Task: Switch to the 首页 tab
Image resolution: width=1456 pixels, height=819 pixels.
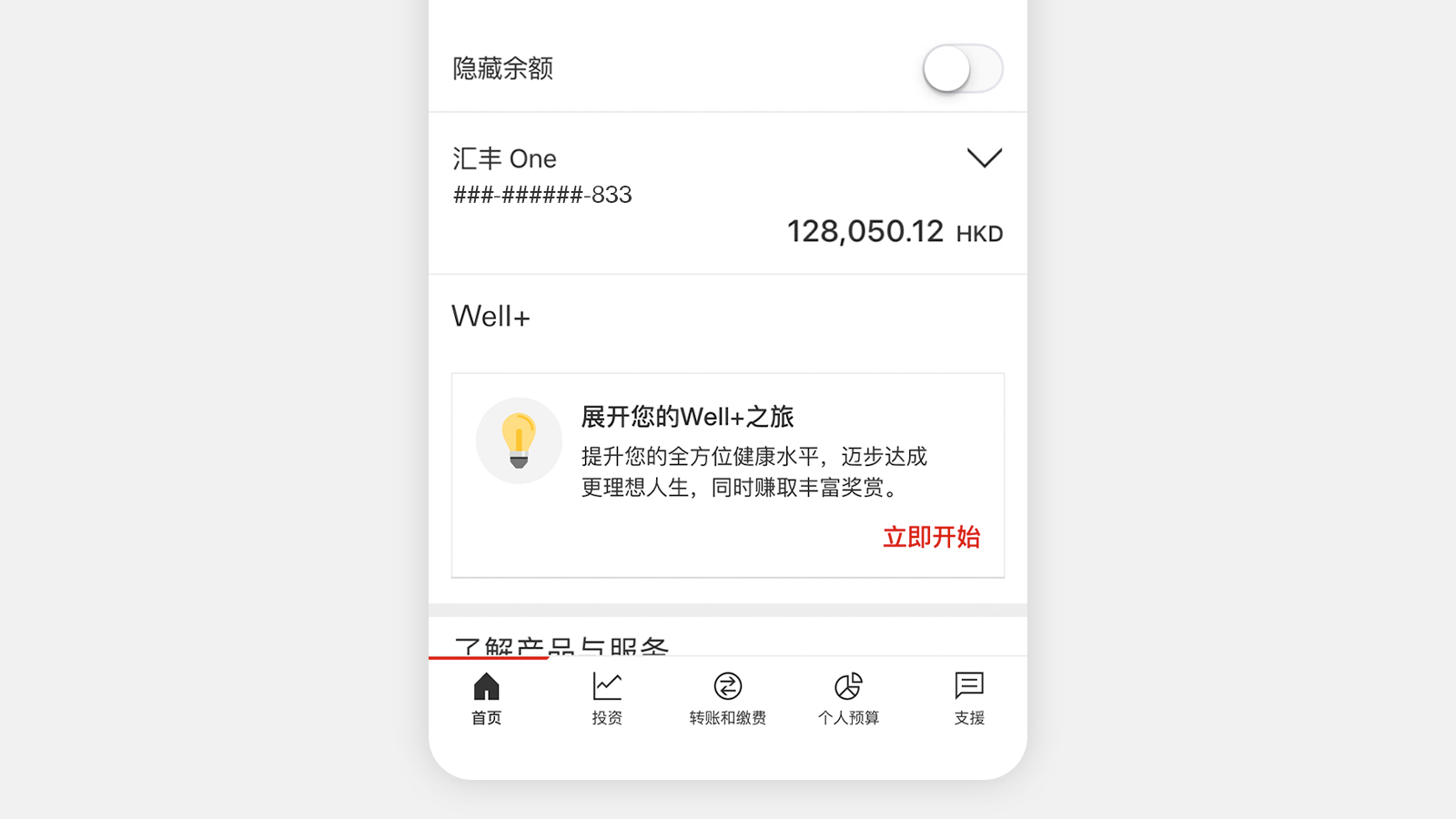Action: tap(486, 698)
